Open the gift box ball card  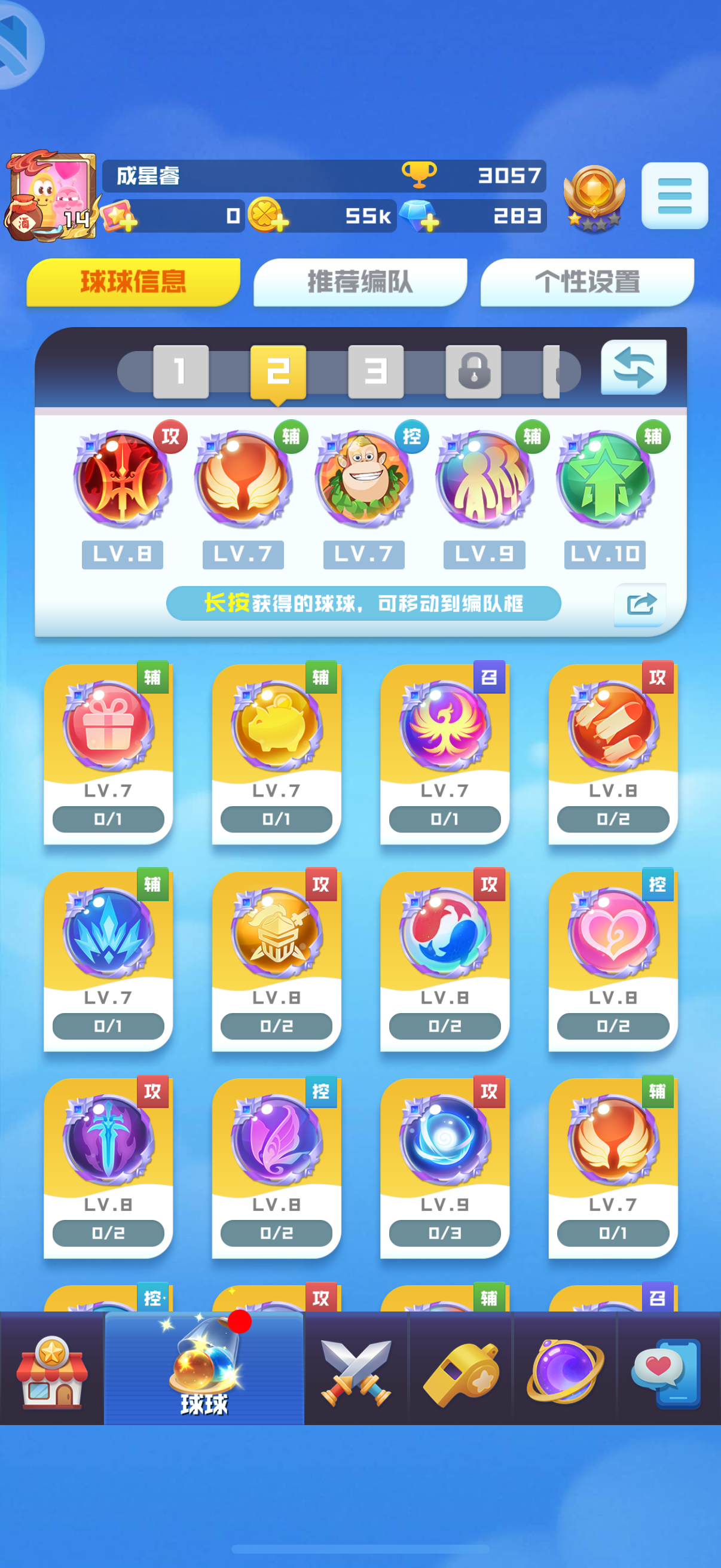pyautogui.click(x=108, y=753)
